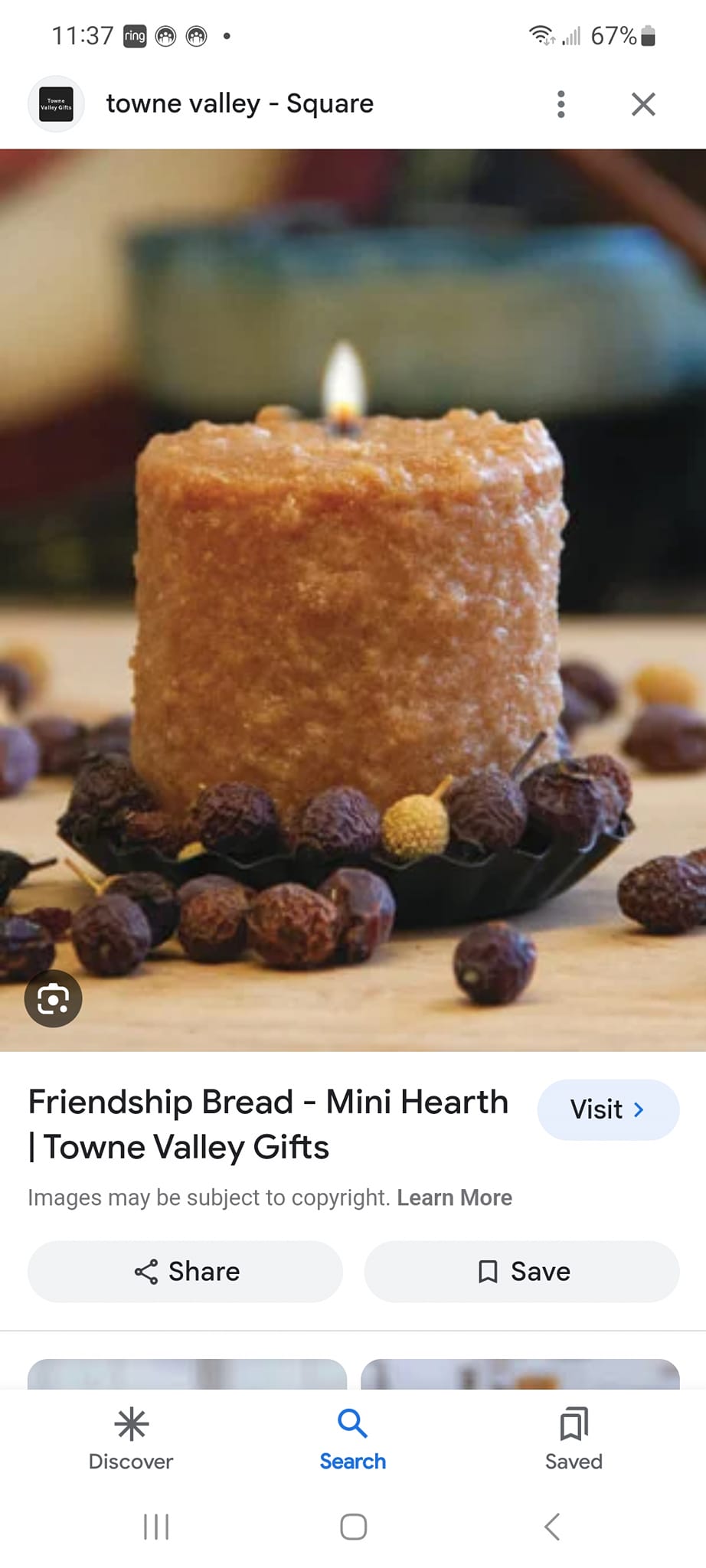Save this image to collections
The image size is (706, 1568).
(521, 1272)
